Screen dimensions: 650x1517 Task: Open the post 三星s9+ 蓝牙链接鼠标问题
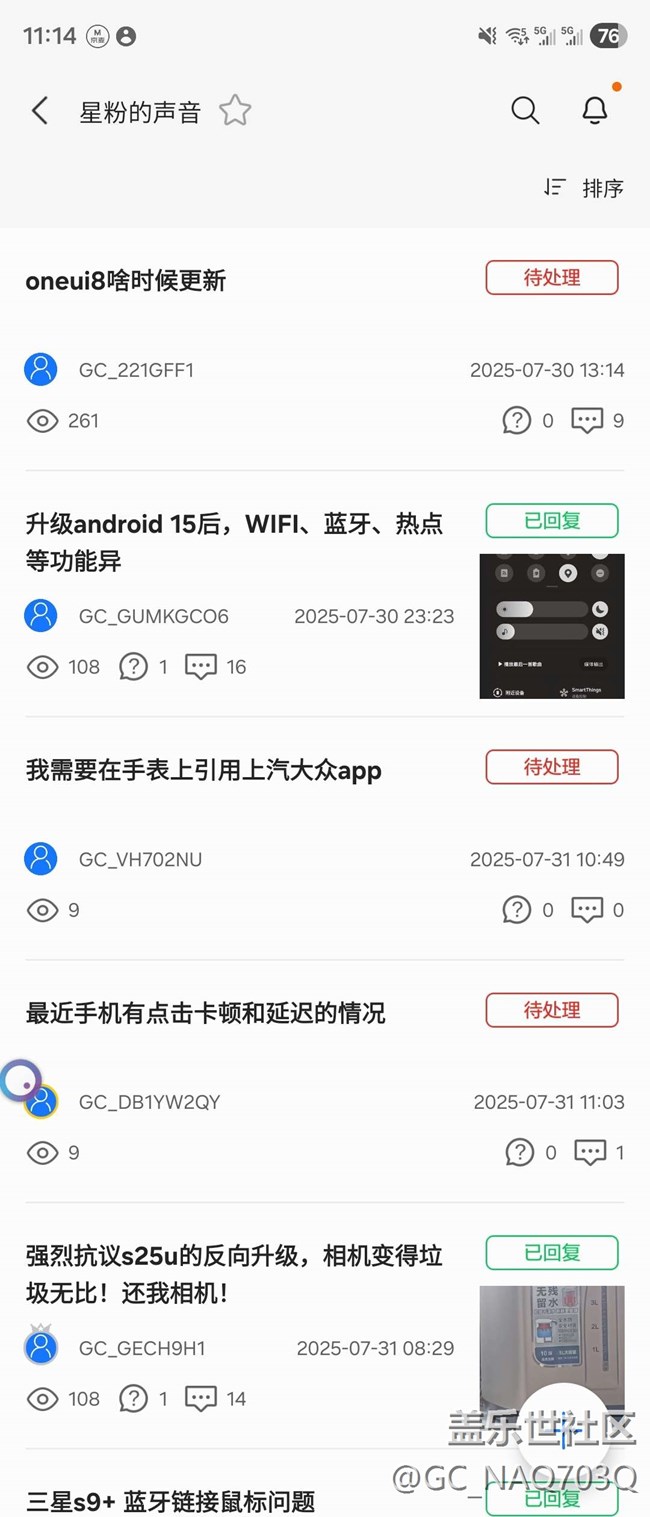pyautogui.click(x=170, y=1501)
